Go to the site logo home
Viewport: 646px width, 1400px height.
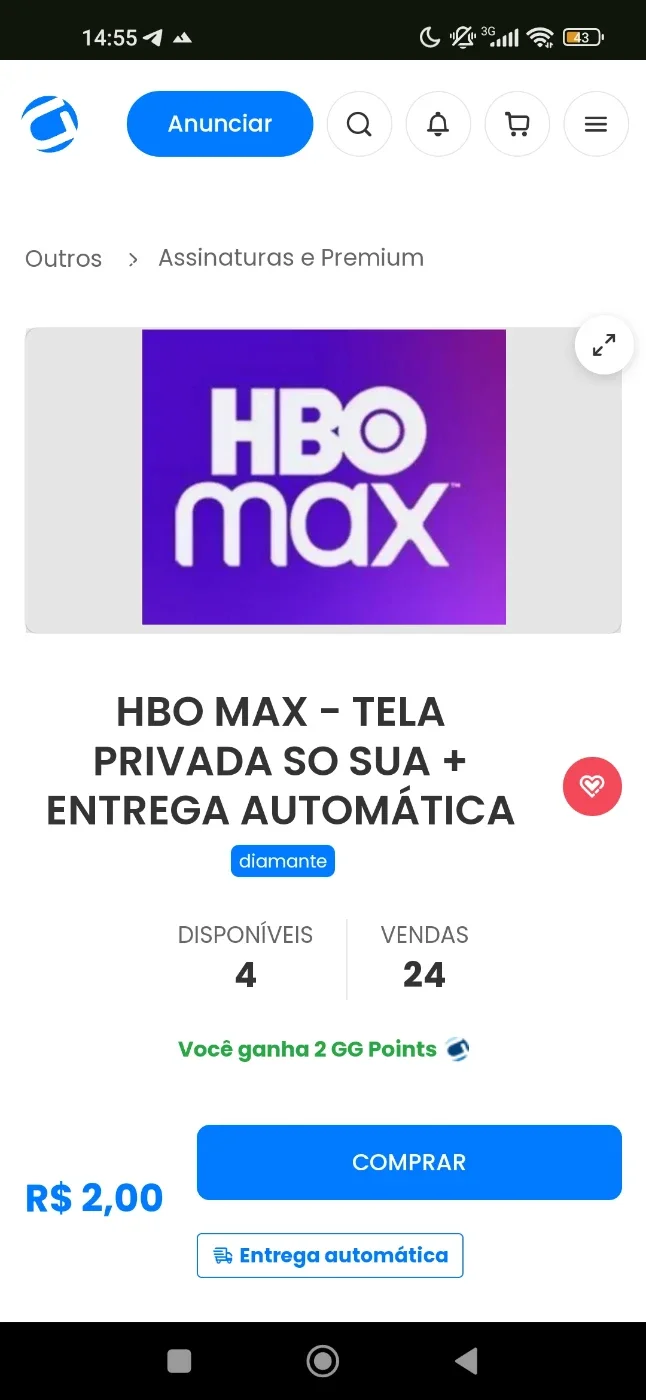pos(50,124)
